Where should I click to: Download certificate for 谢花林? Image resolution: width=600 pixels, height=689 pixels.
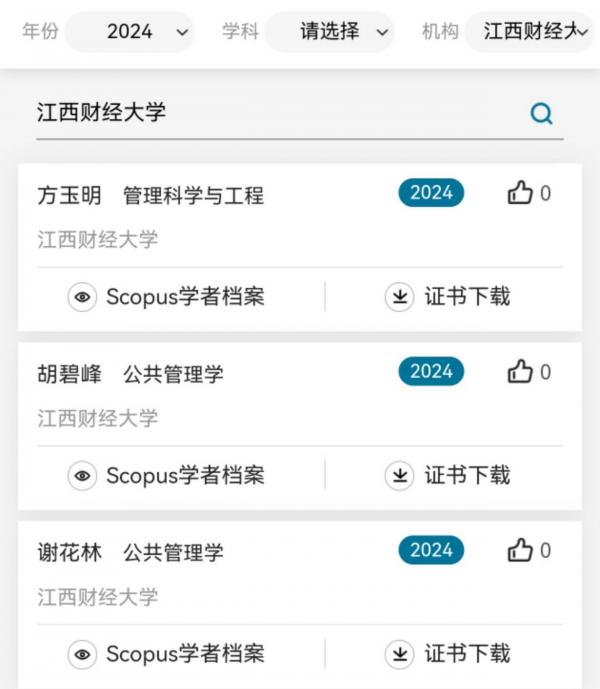click(448, 654)
